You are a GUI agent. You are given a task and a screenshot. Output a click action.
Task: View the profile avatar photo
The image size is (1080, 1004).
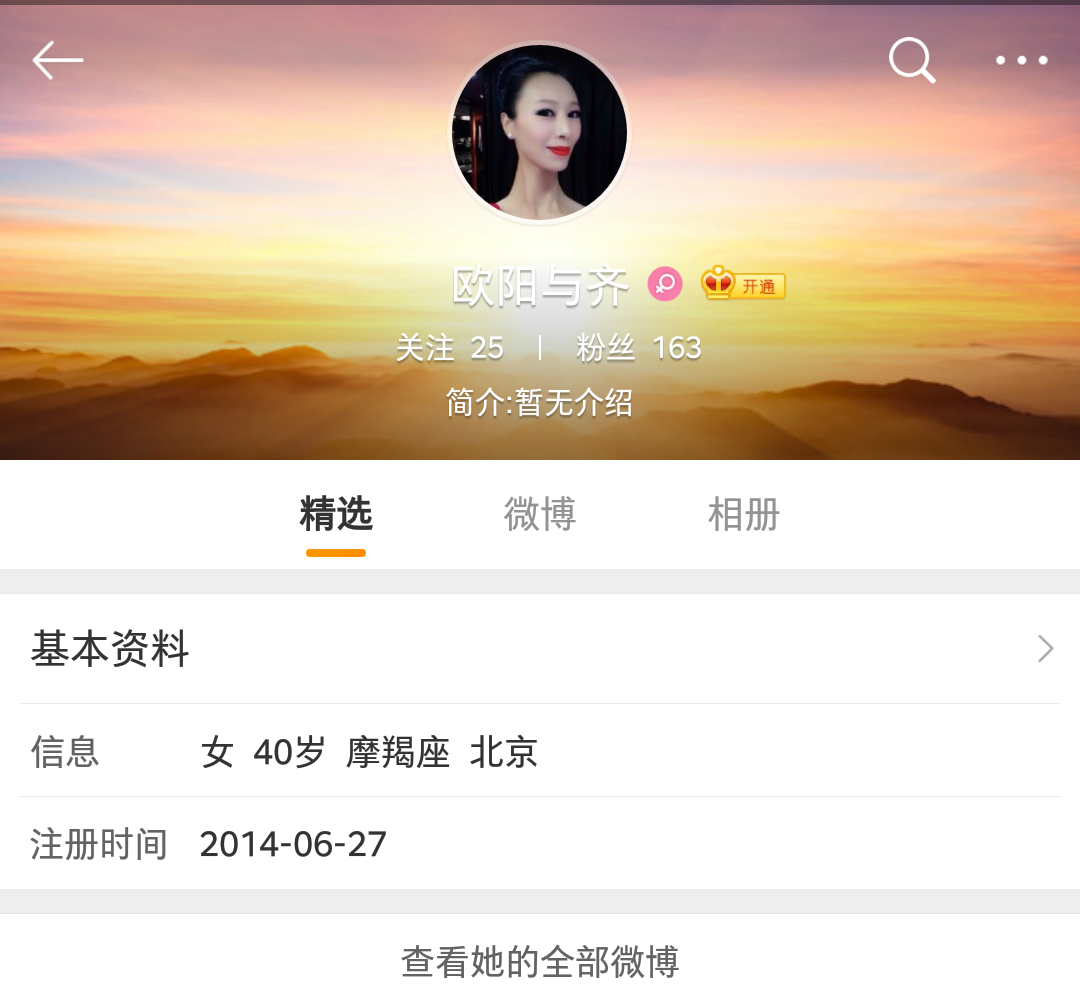[x=540, y=132]
